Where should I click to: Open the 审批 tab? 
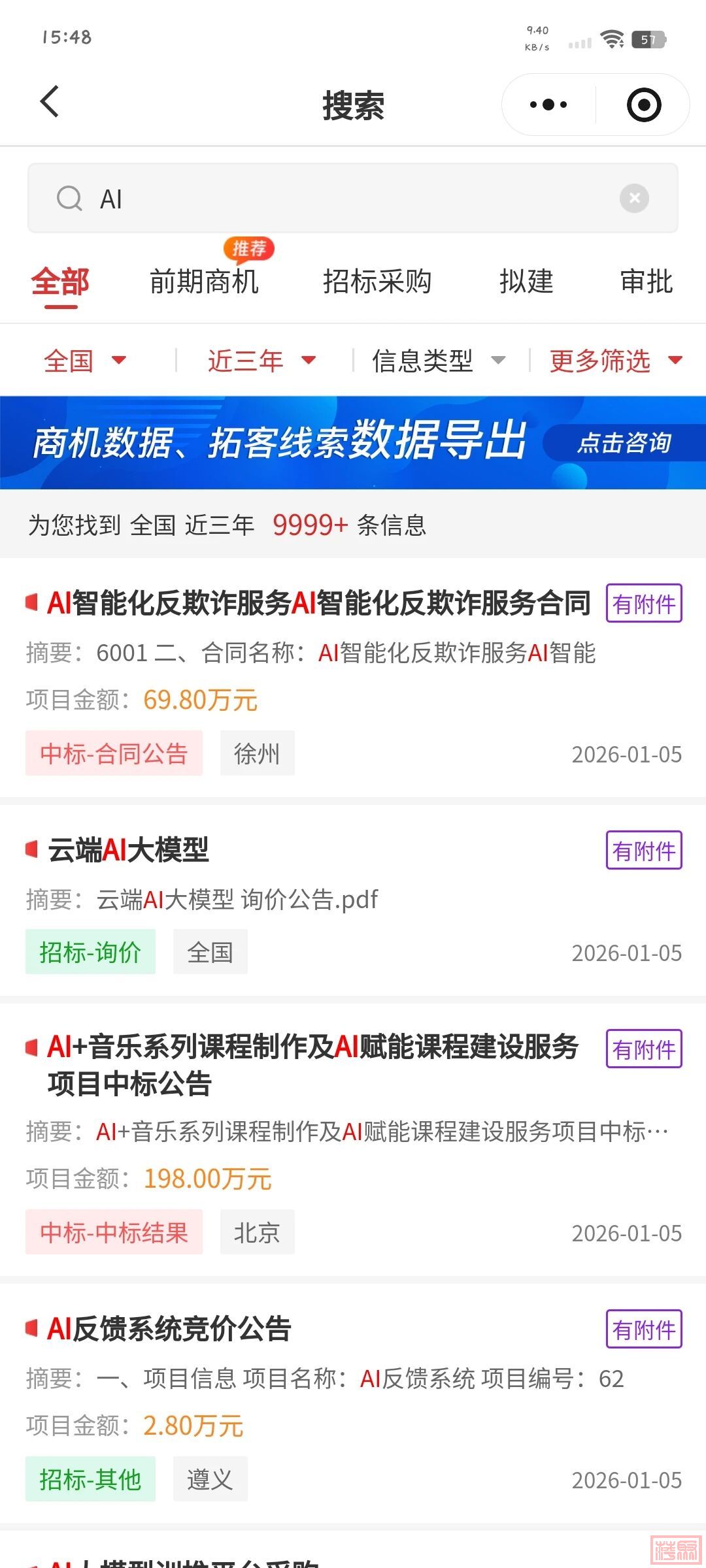tap(646, 282)
